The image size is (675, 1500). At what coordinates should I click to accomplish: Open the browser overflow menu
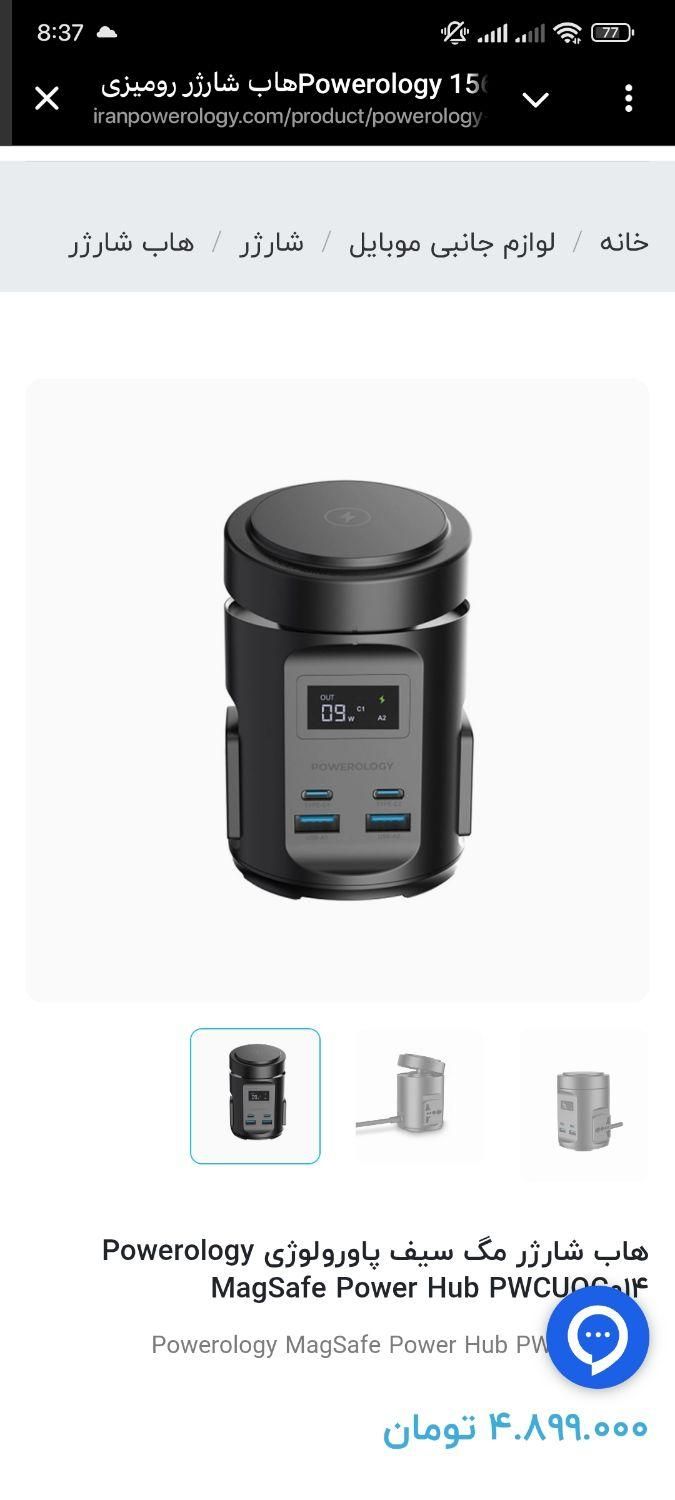tap(628, 98)
